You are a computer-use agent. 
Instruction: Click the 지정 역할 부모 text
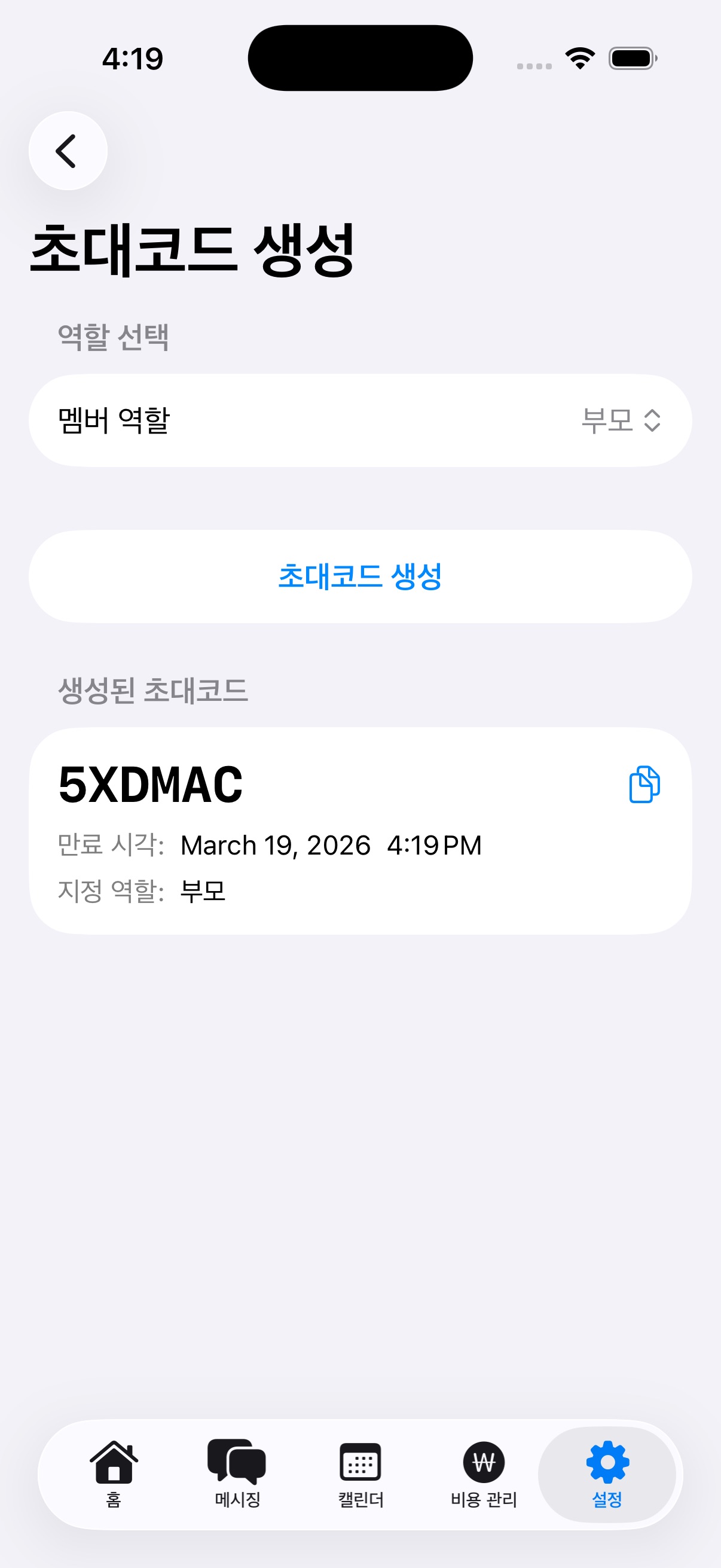tap(143, 891)
